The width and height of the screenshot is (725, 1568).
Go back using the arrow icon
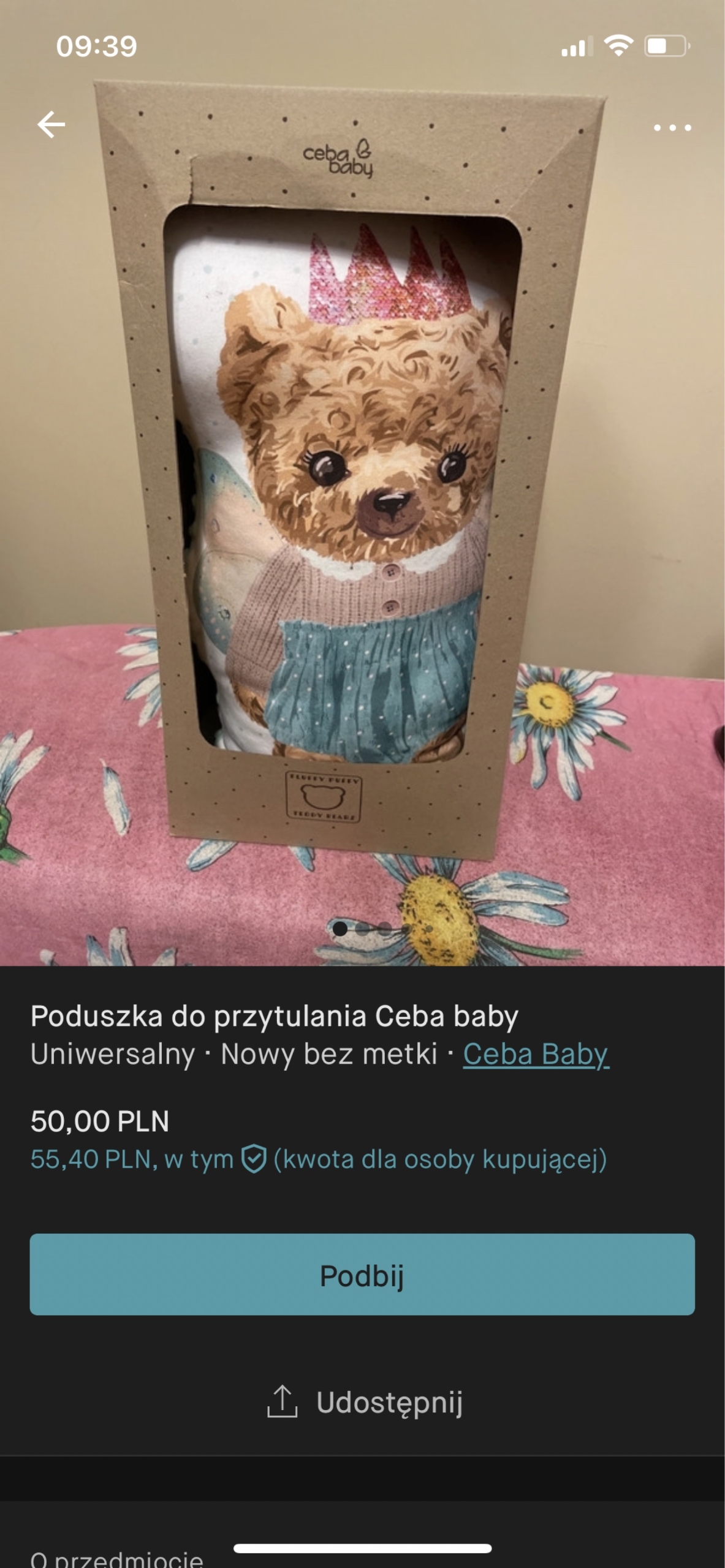[x=51, y=125]
